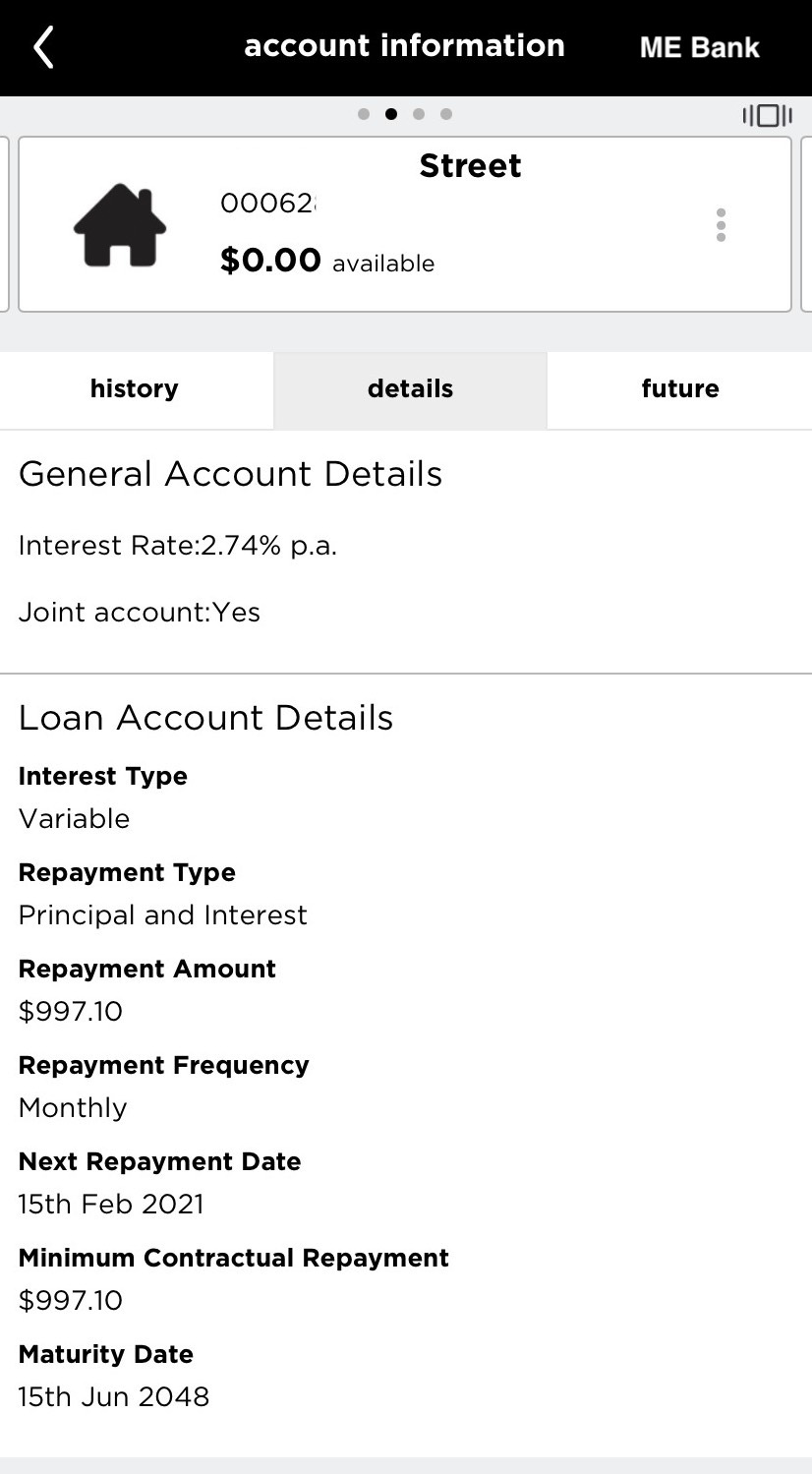The image size is (812, 1474).
Task: Select the first carousel page dot
Action: (x=364, y=114)
